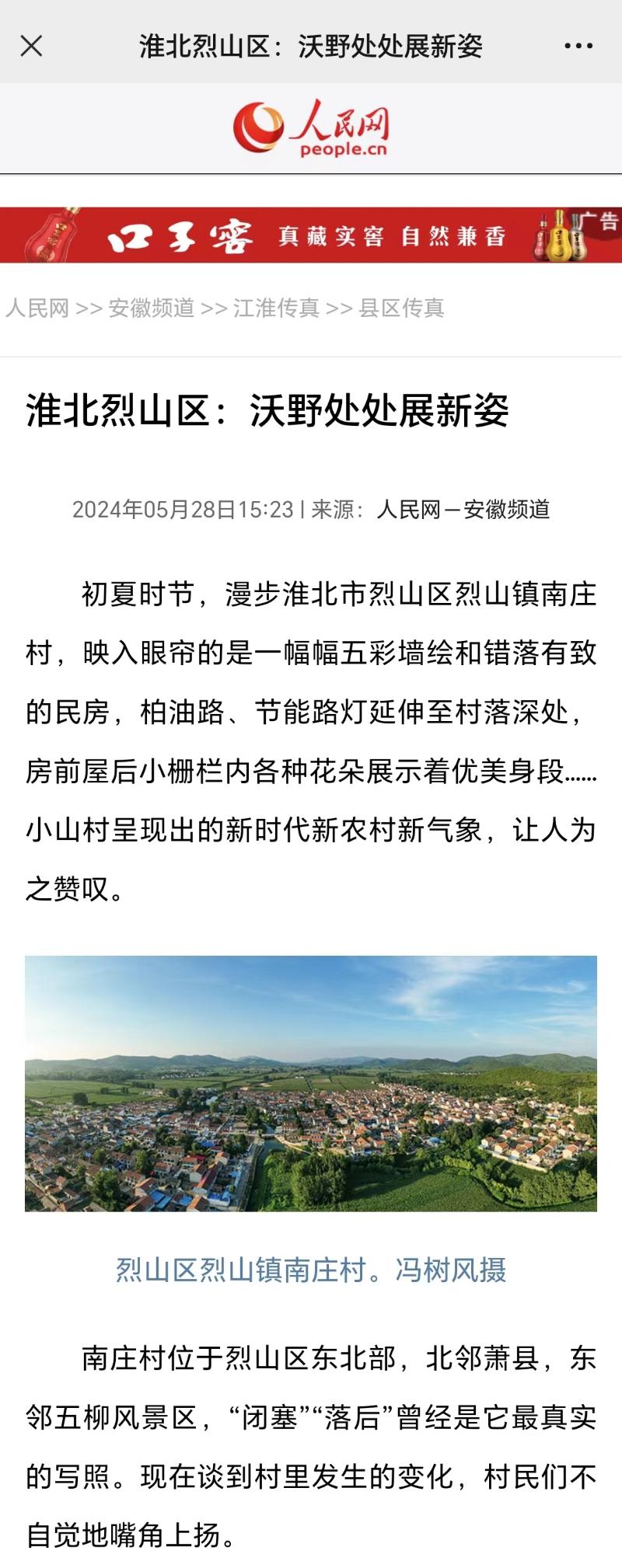
Task: Open the 县区传真 breadcrumb link
Action: 401,308
